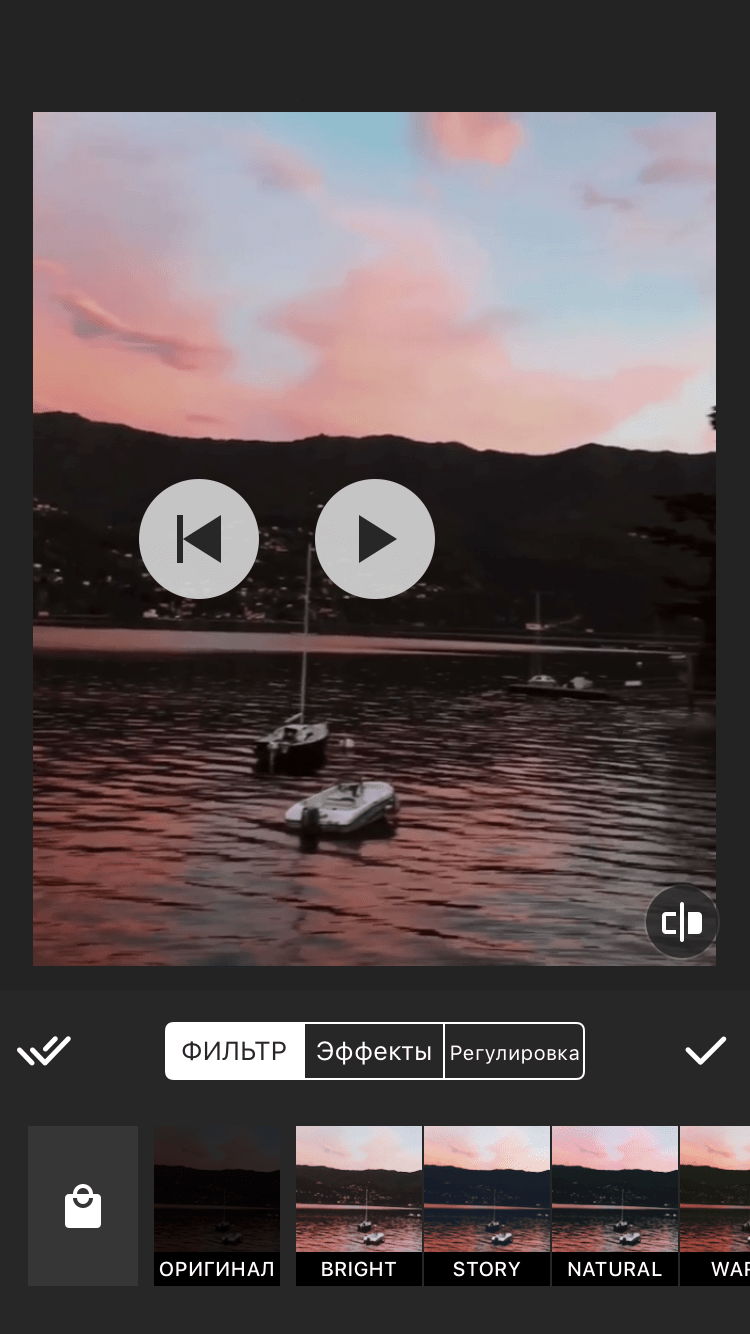
Task: Switch to the Эффекты tab
Action: point(374,1051)
